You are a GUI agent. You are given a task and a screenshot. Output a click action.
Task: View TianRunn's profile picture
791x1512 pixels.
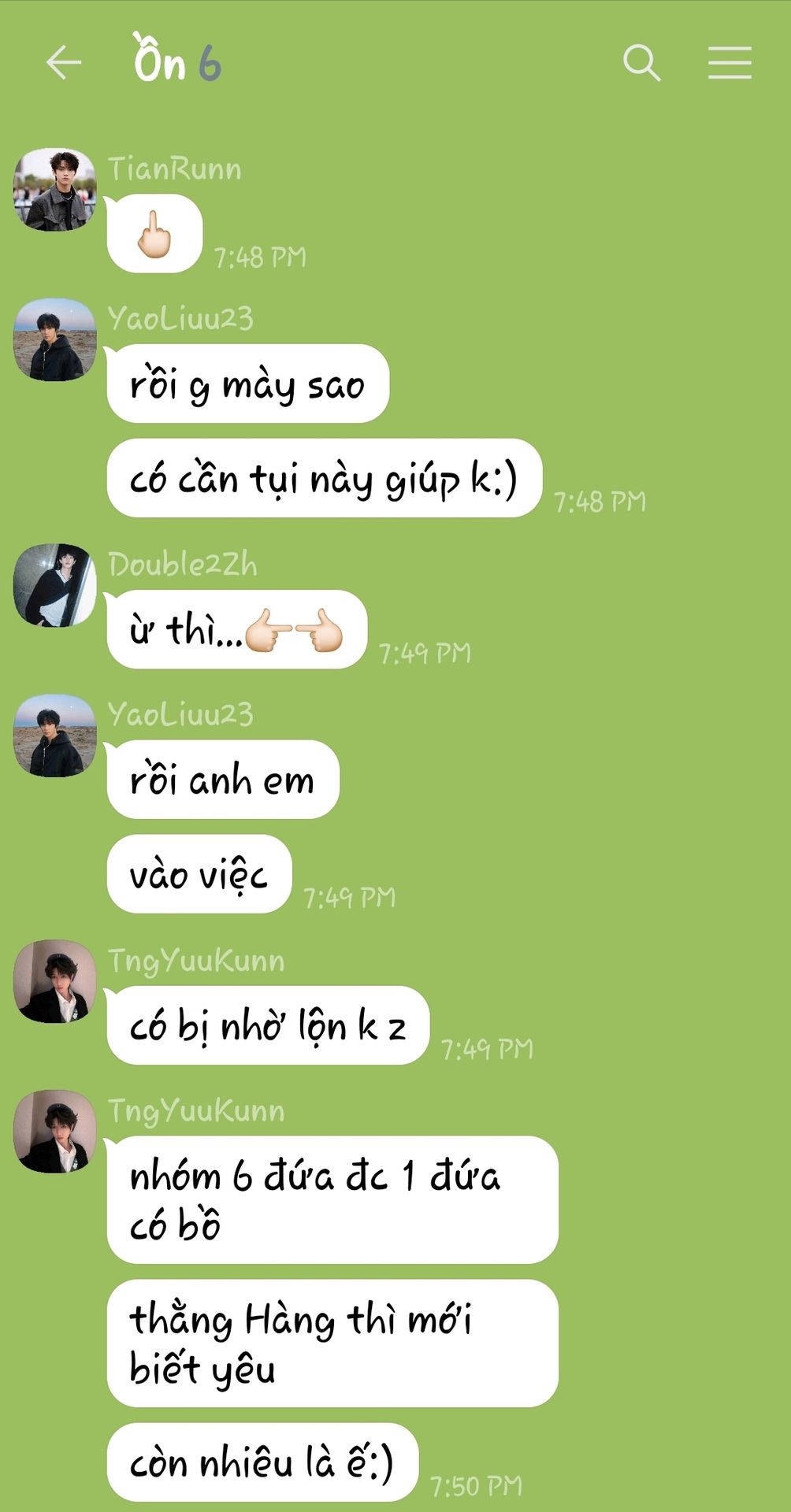[55, 190]
